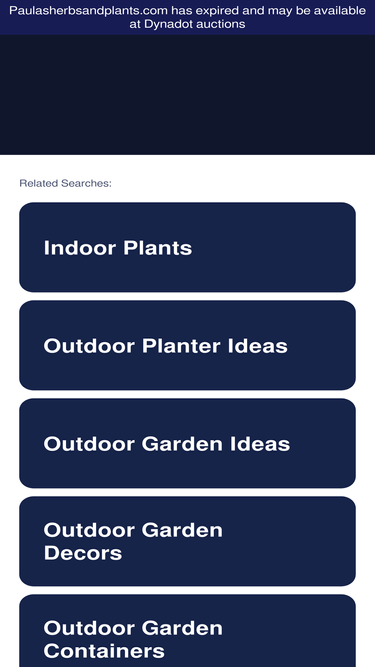Image resolution: width=375 pixels, height=667 pixels.
Task: Tap Outdoor Garden Containers search
Action: 188,631
